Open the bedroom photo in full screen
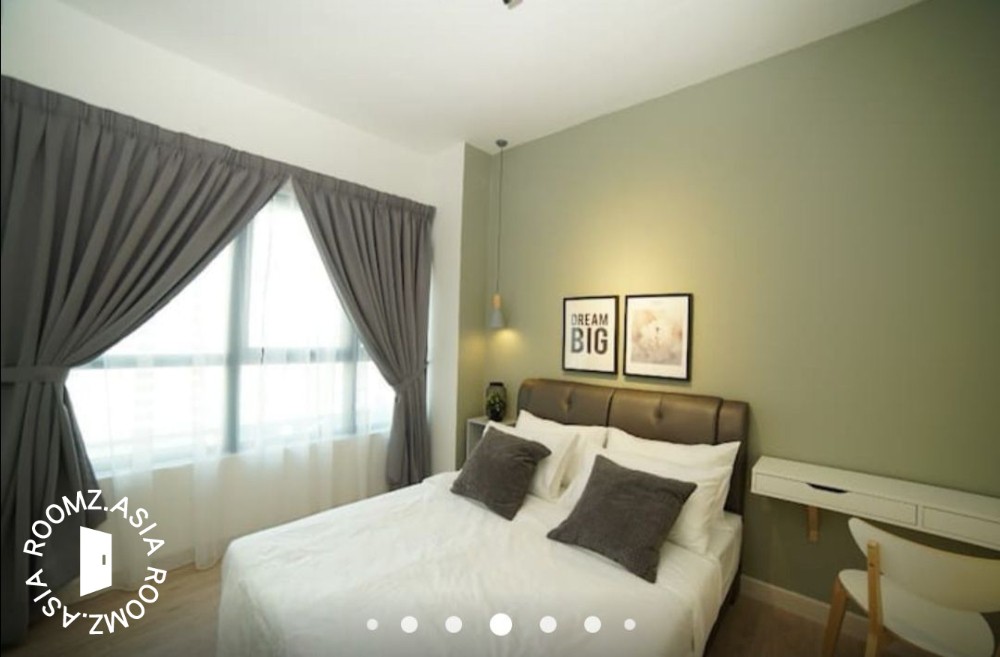 pyautogui.click(x=500, y=300)
